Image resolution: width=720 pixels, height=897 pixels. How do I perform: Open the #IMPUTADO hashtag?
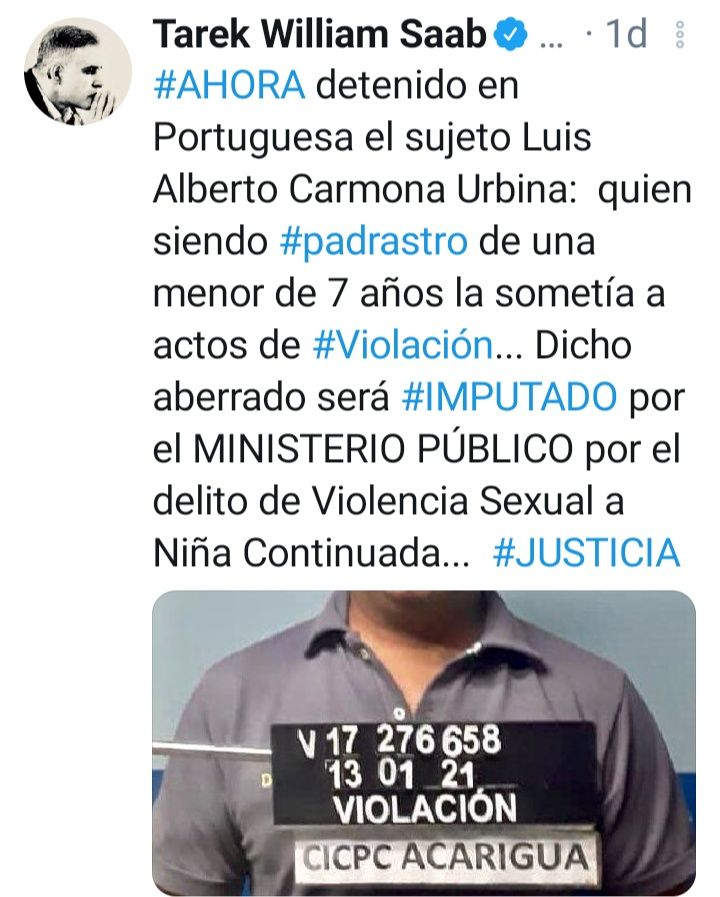508,397
